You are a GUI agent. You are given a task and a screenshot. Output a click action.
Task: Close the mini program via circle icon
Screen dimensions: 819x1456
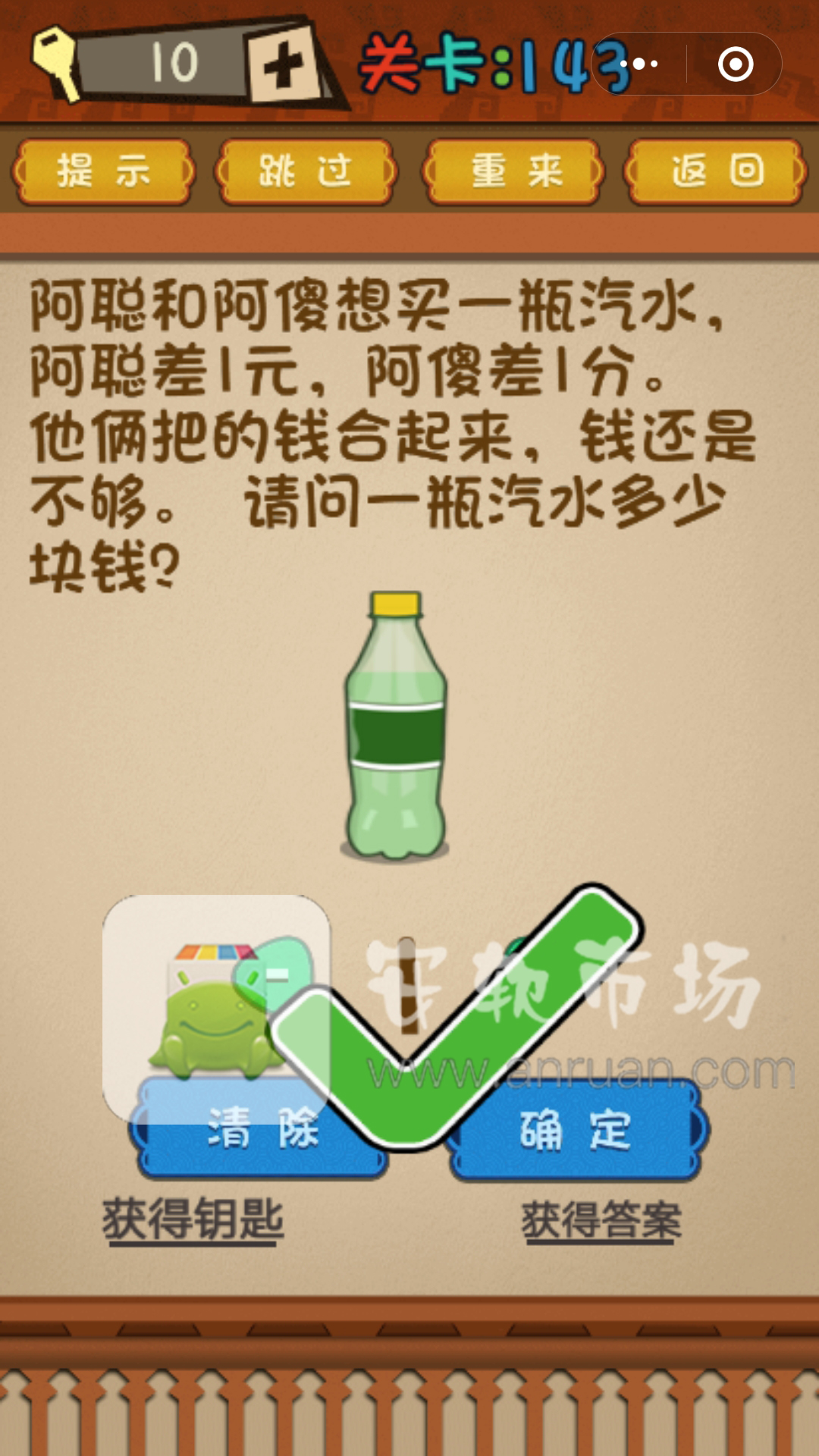coord(736,64)
